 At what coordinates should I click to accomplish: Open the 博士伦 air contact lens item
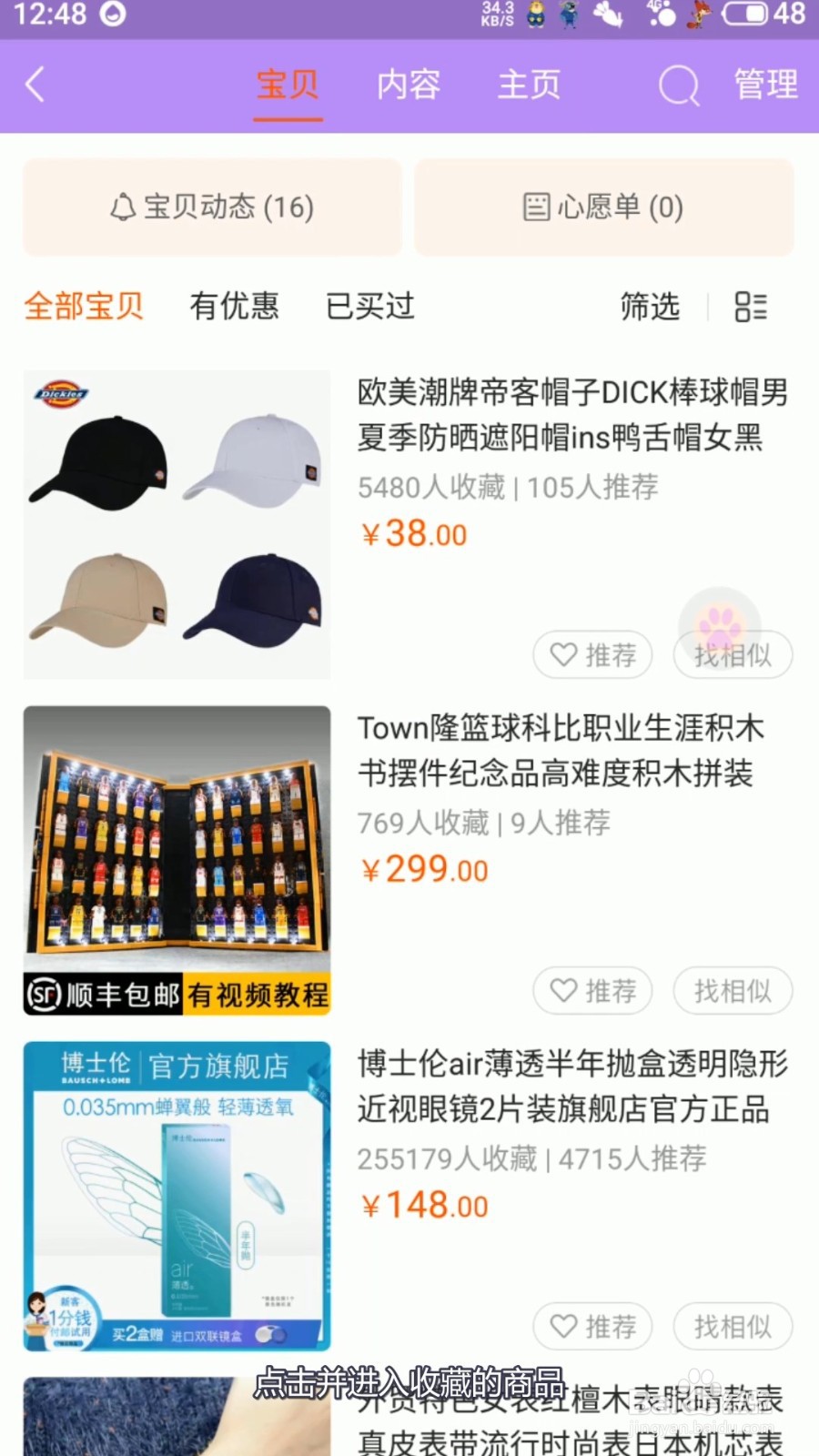tap(571, 1087)
